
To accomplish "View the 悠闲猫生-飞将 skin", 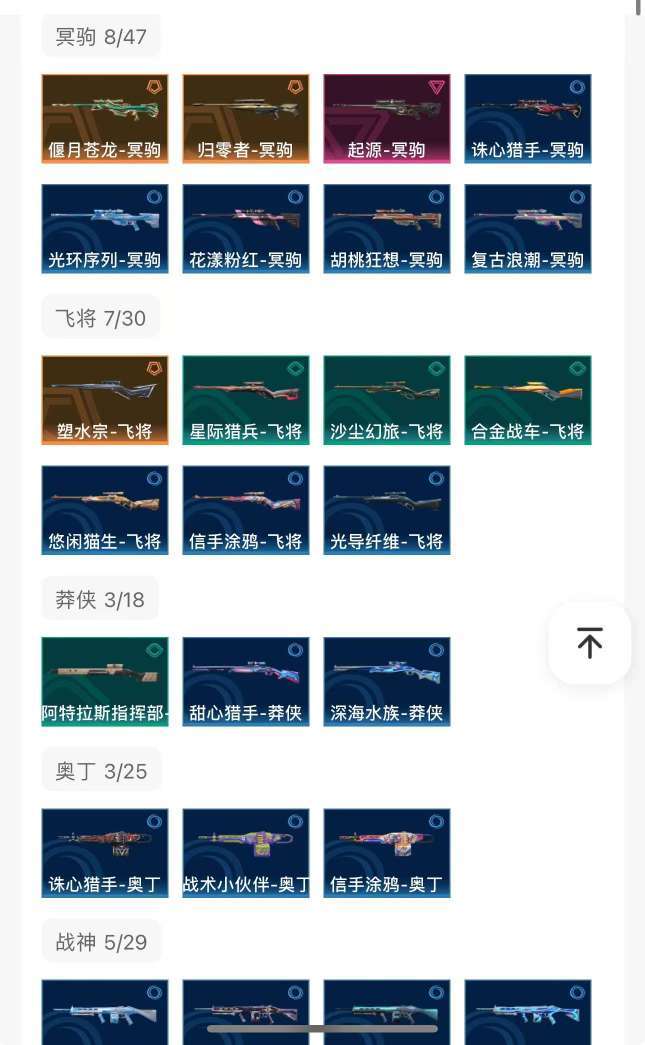I will click(105, 510).
